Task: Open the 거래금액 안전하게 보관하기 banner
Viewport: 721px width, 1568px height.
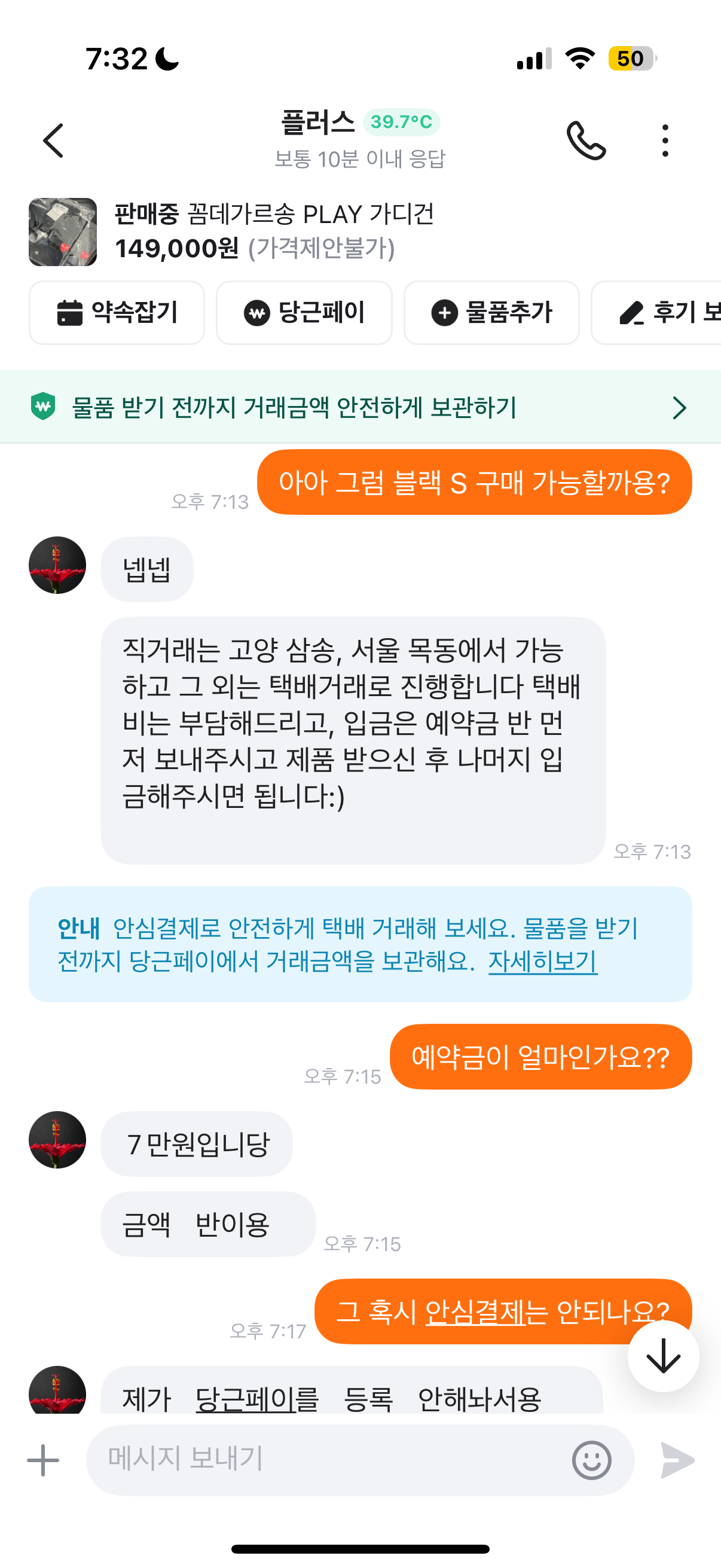Action: pyautogui.click(x=360, y=407)
